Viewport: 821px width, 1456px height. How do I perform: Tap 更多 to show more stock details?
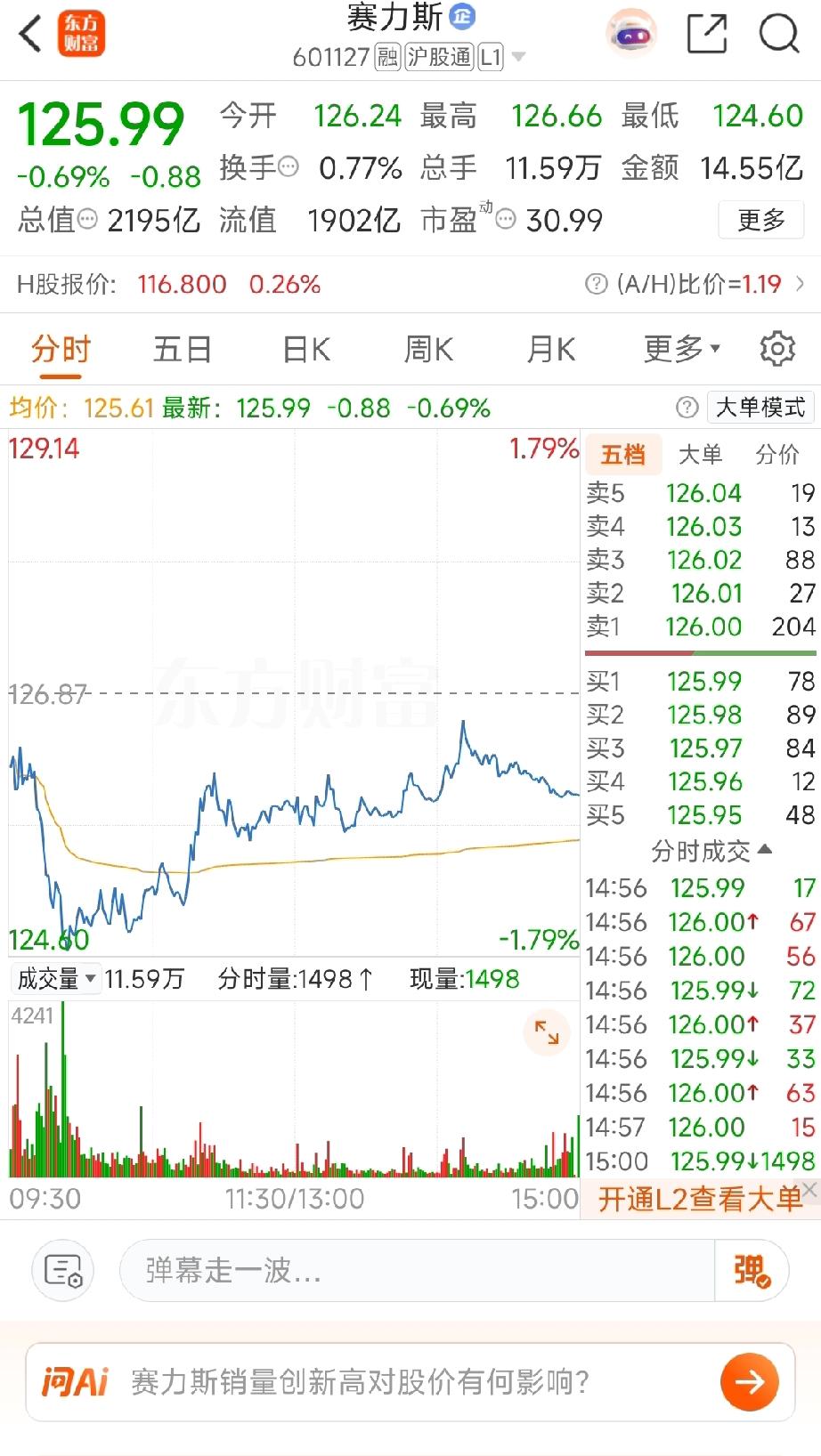coord(761,220)
